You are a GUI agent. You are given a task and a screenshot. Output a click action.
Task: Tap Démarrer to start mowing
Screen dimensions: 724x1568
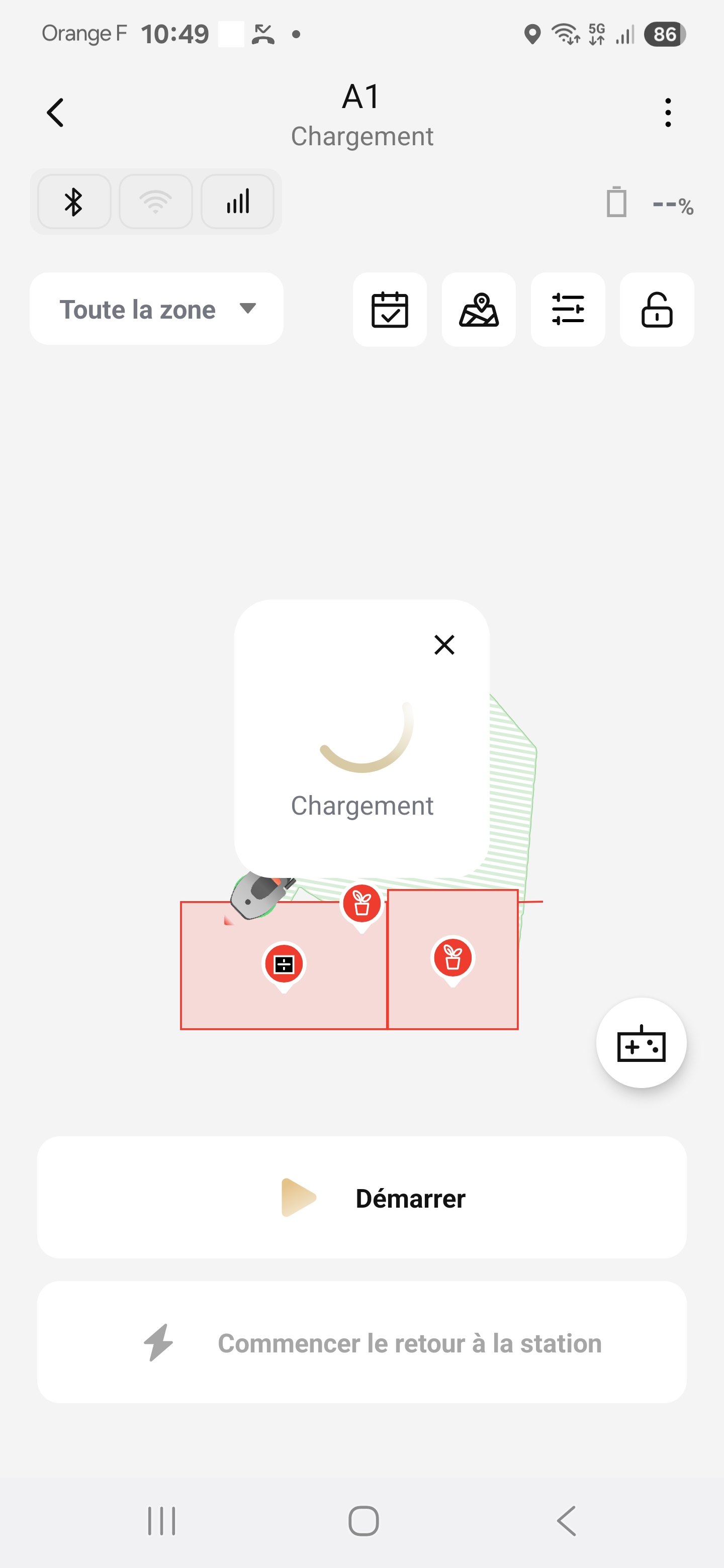pyautogui.click(x=361, y=1197)
